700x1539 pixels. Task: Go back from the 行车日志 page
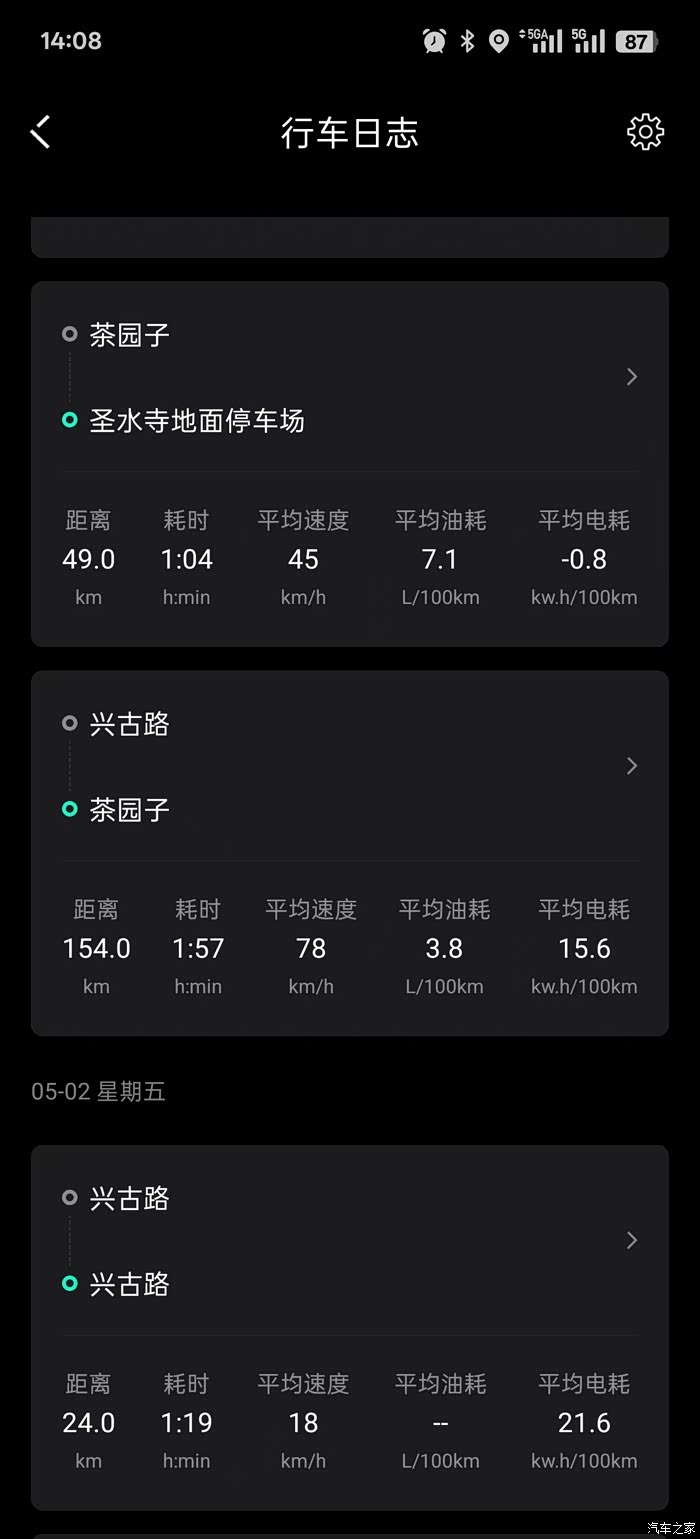point(41,132)
